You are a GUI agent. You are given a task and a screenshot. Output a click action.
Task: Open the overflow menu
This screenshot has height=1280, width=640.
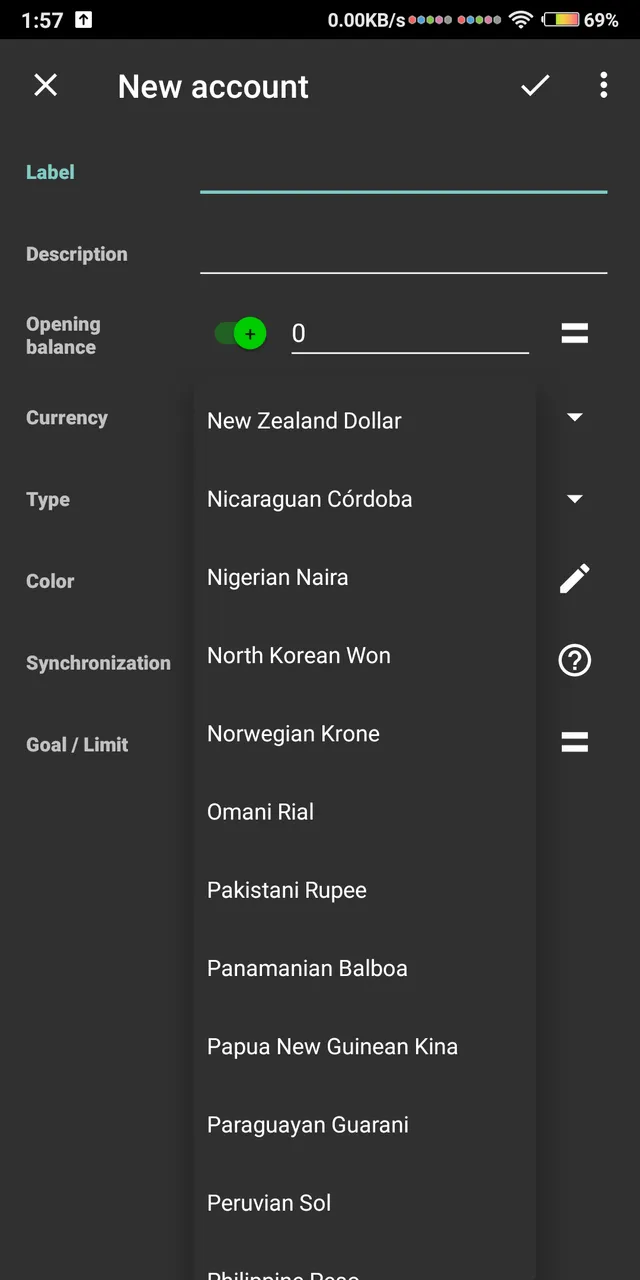(x=603, y=86)
